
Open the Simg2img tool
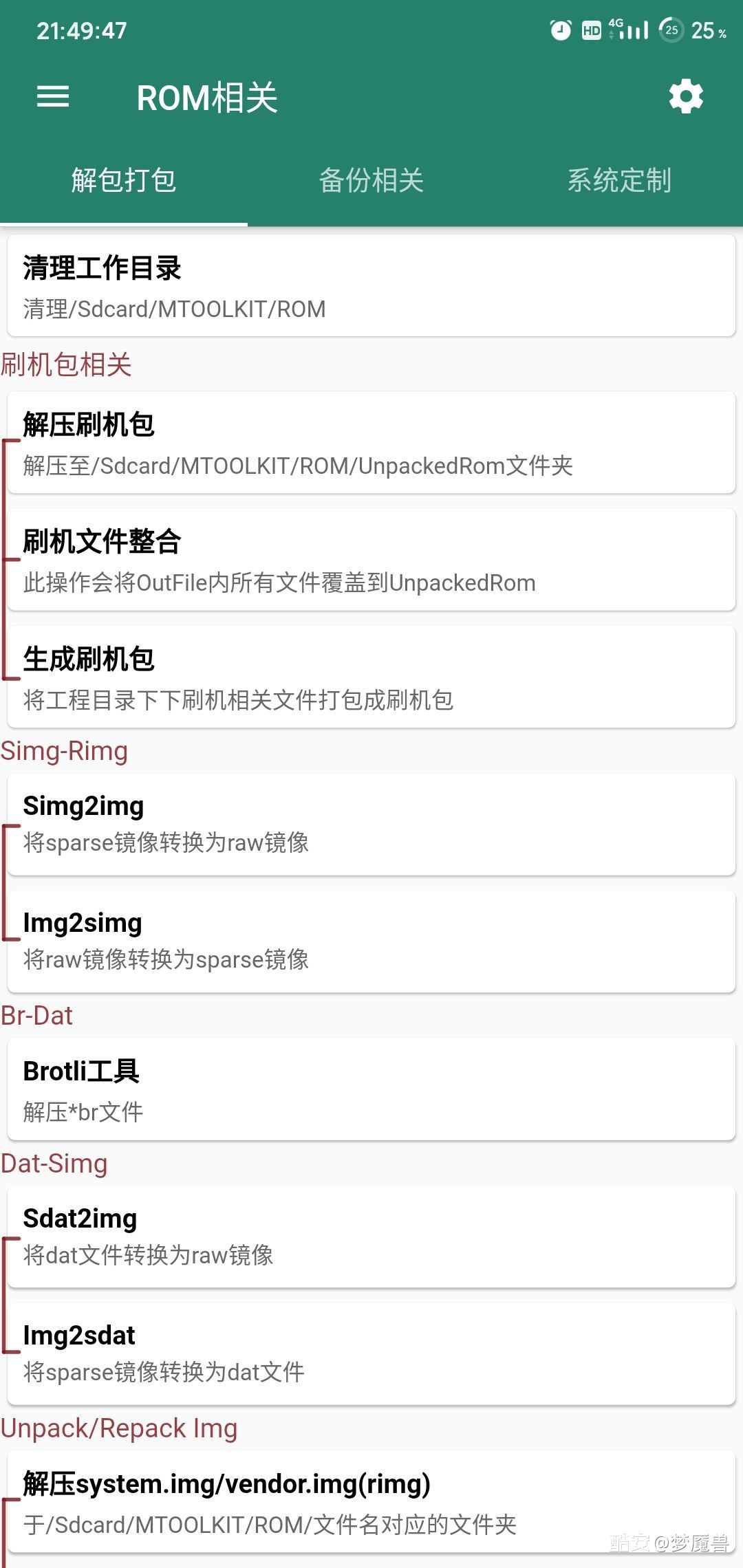pyautogui.click(x=371, y=824)
